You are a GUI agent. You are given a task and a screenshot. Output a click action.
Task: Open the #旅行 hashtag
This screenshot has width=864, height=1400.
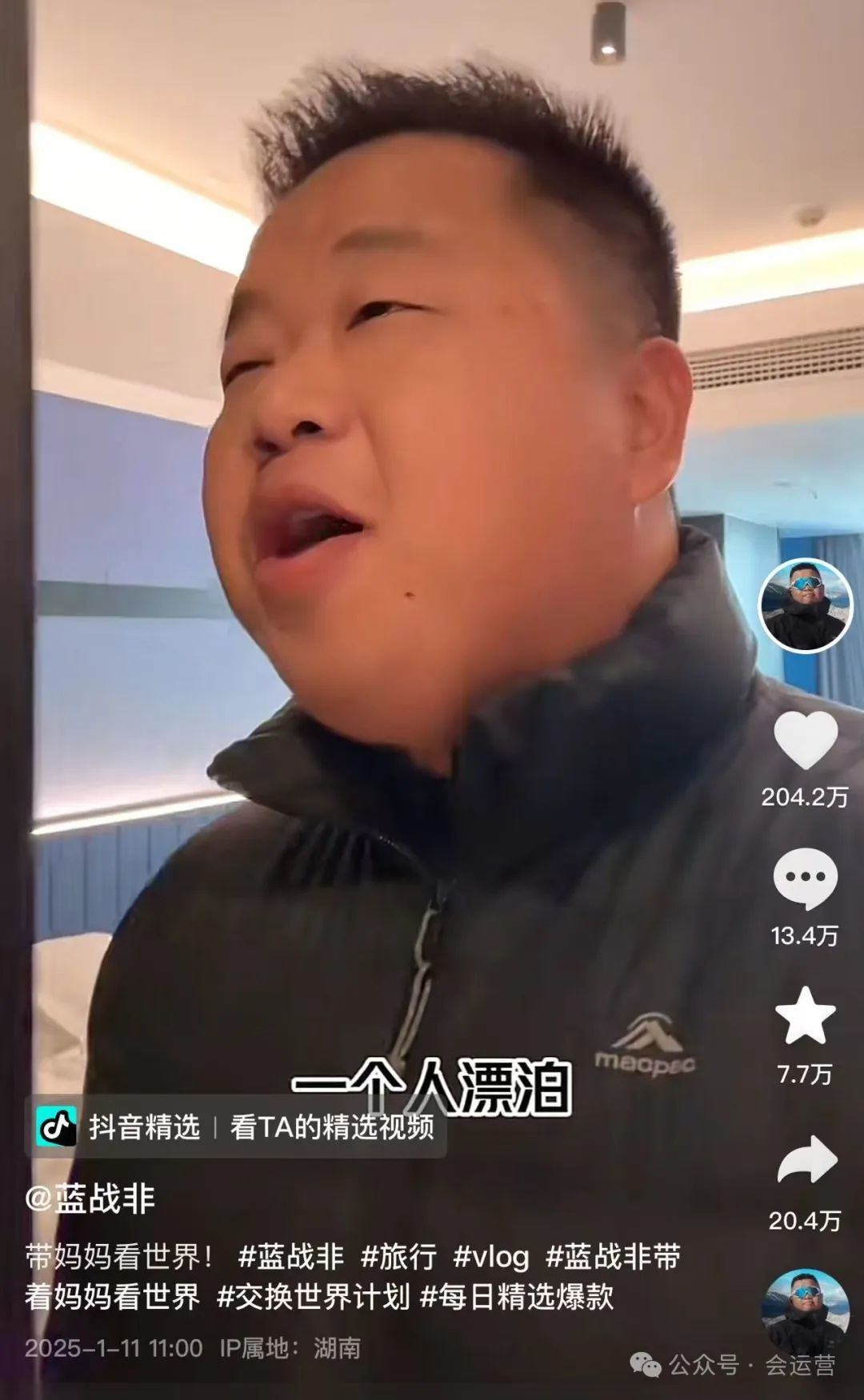398,1257
